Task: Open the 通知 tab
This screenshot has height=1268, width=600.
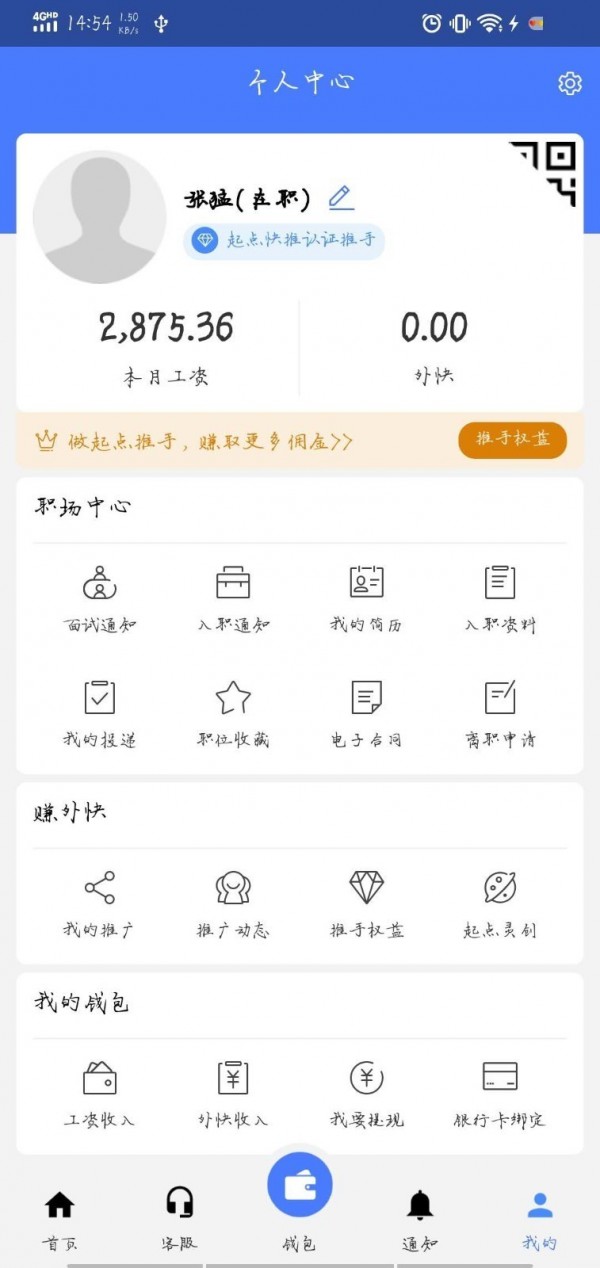Action: 420,1220
